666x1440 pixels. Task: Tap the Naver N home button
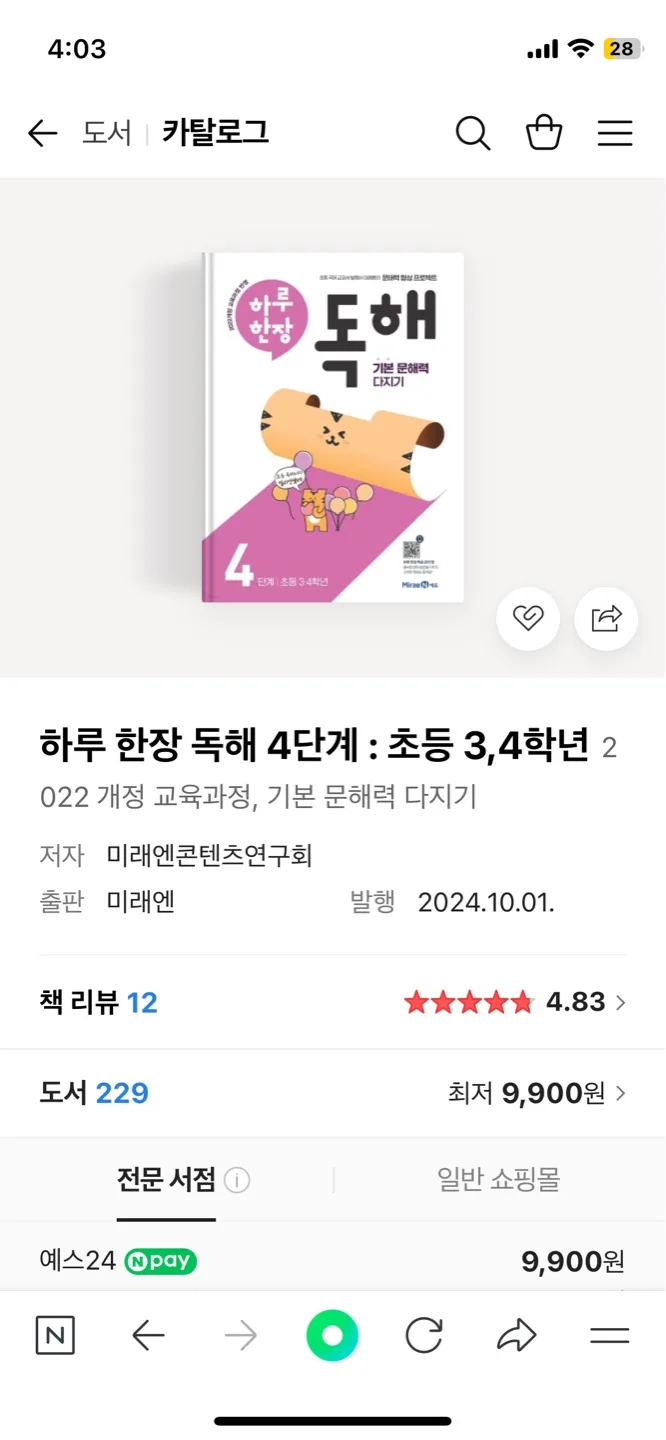tap(55, 1335)
